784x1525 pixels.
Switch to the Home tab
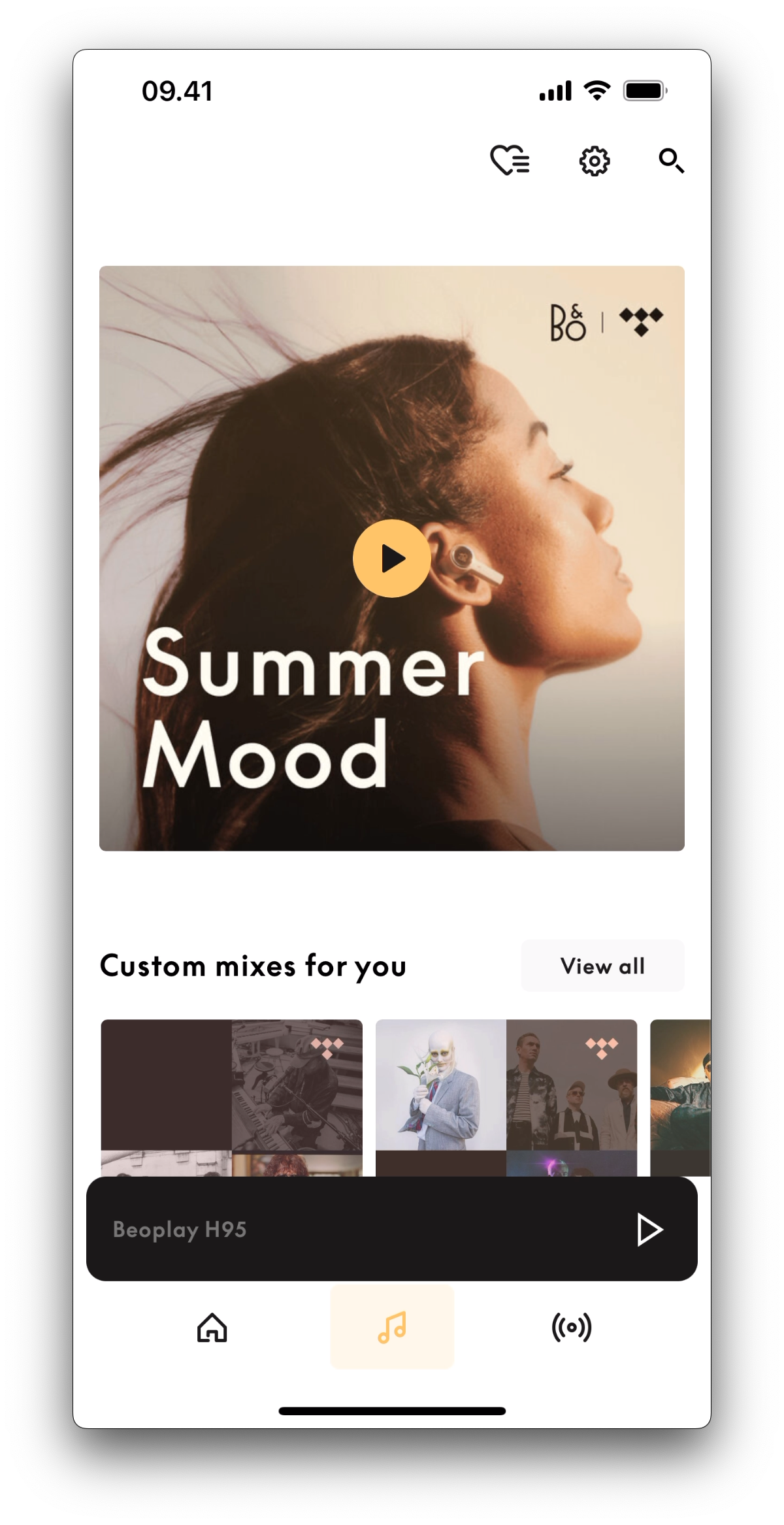point(212,1328)
